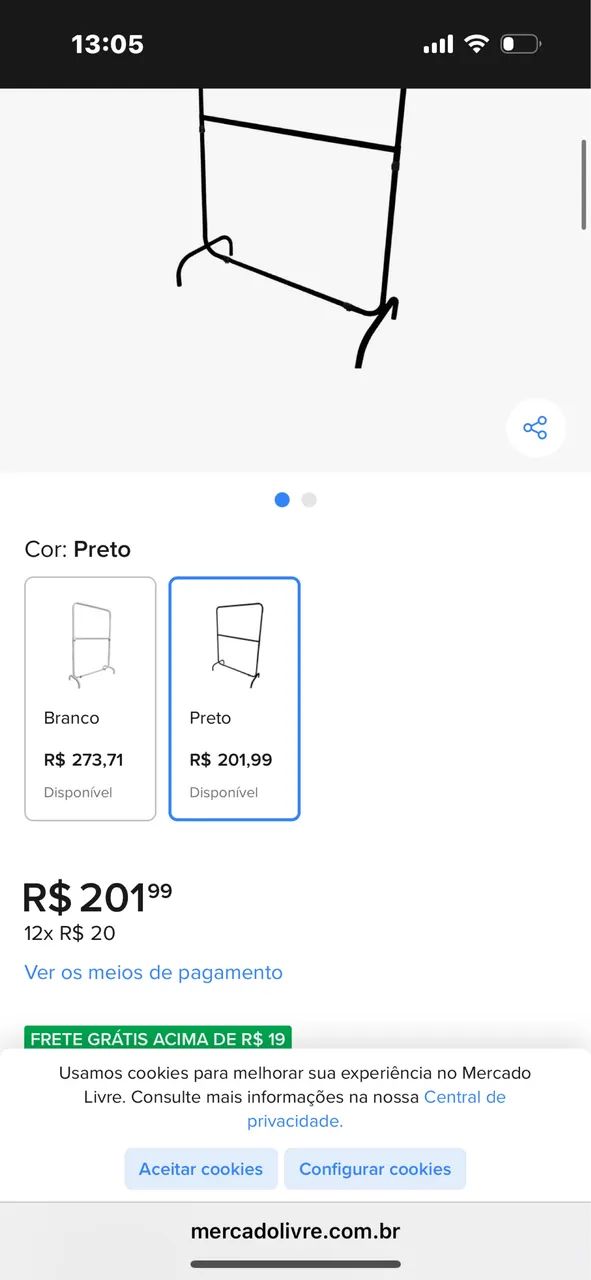The height and width of the screenshot is (1280, 591).
Task: Go to the second product image dot
Action: tap(309, 500)
